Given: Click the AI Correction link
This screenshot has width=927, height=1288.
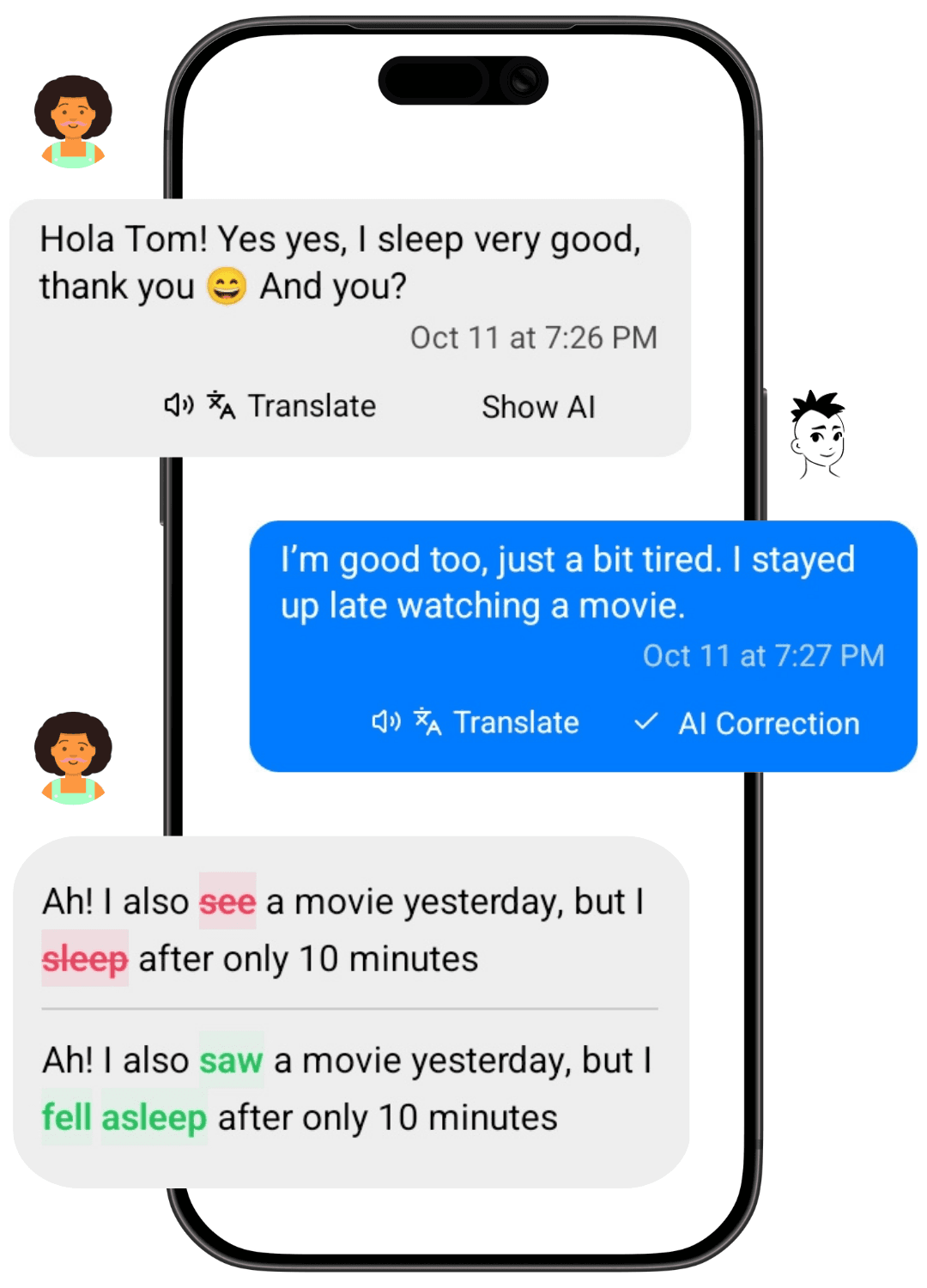Looking at the screenshot, I should (769, 723).
